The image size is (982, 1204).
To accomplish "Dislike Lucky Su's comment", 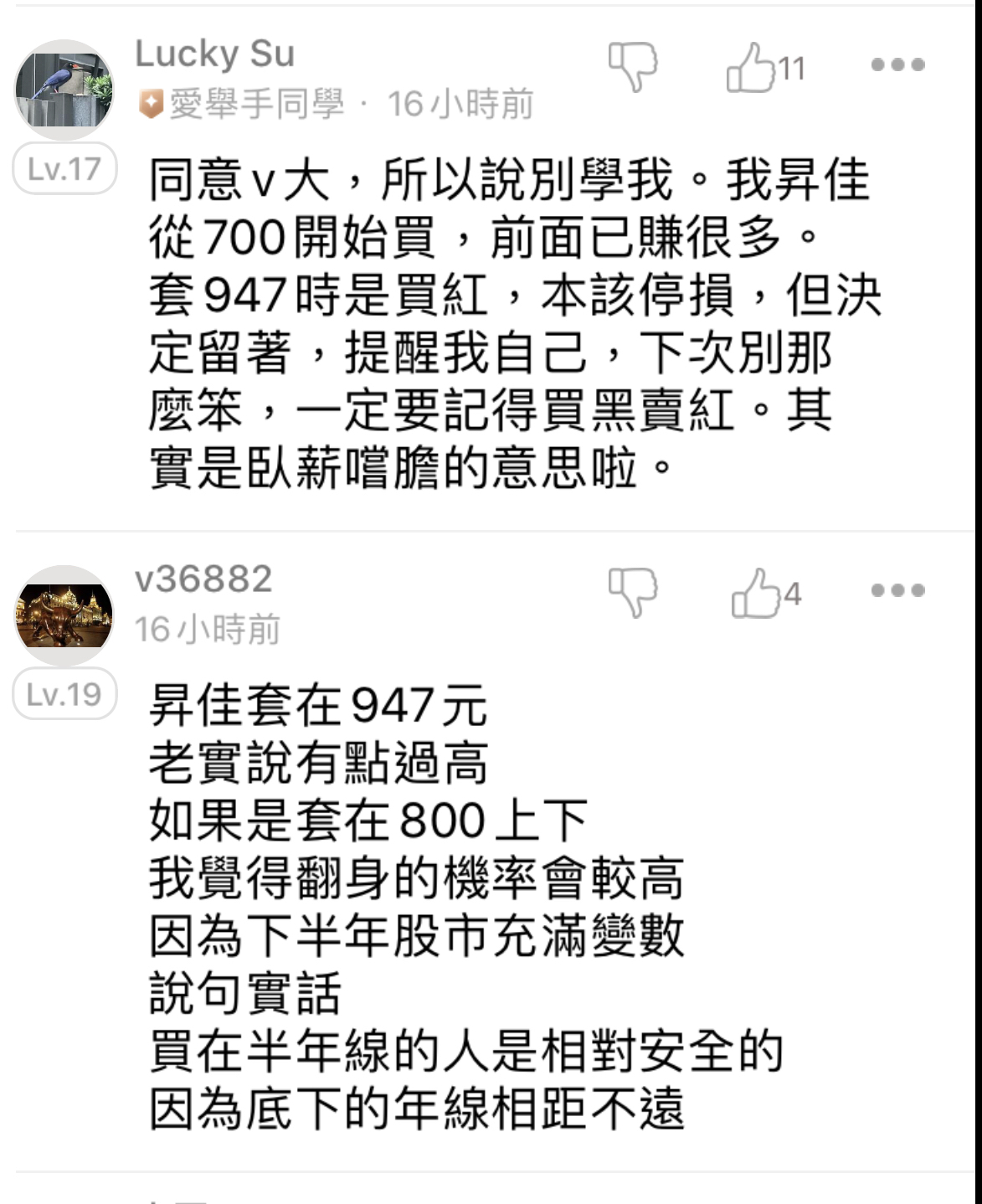I will (x=633, y=66).
